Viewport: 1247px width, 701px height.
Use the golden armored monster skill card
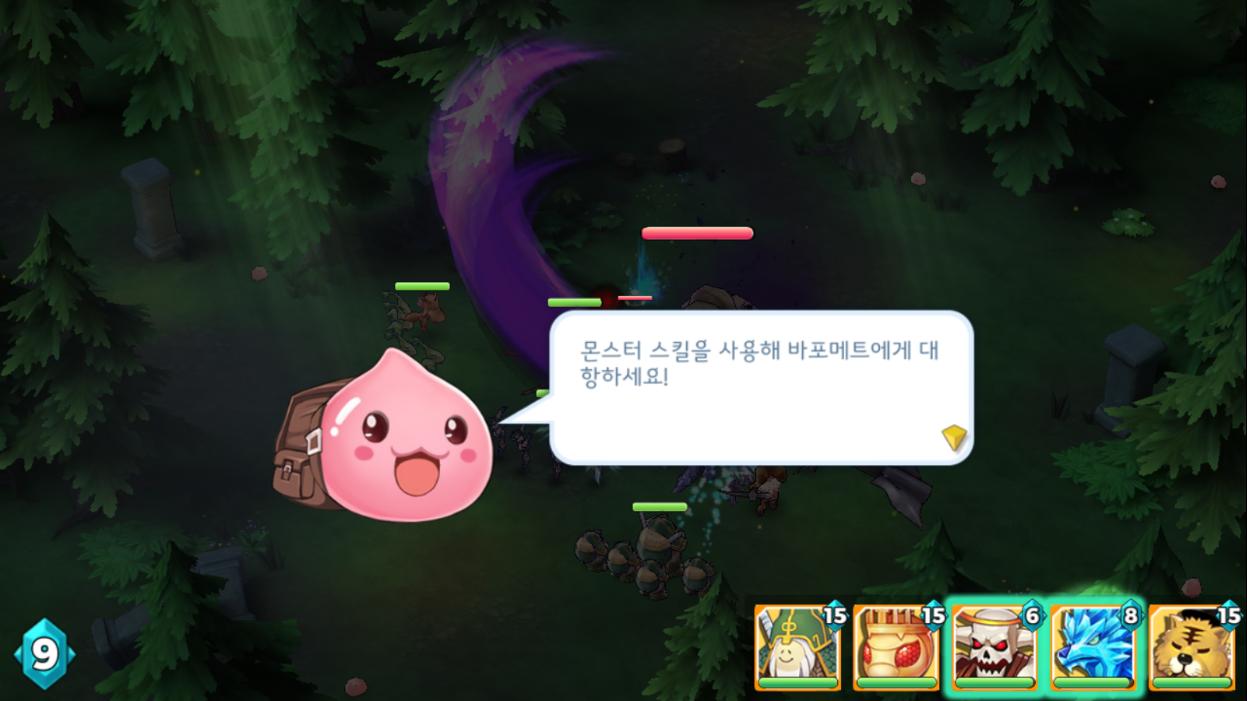(896, 647)
